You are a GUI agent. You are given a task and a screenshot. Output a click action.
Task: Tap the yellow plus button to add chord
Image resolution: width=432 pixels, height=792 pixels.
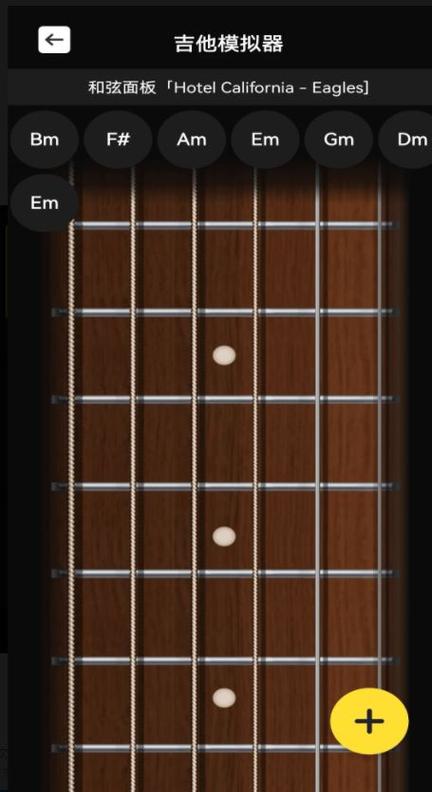369,721
